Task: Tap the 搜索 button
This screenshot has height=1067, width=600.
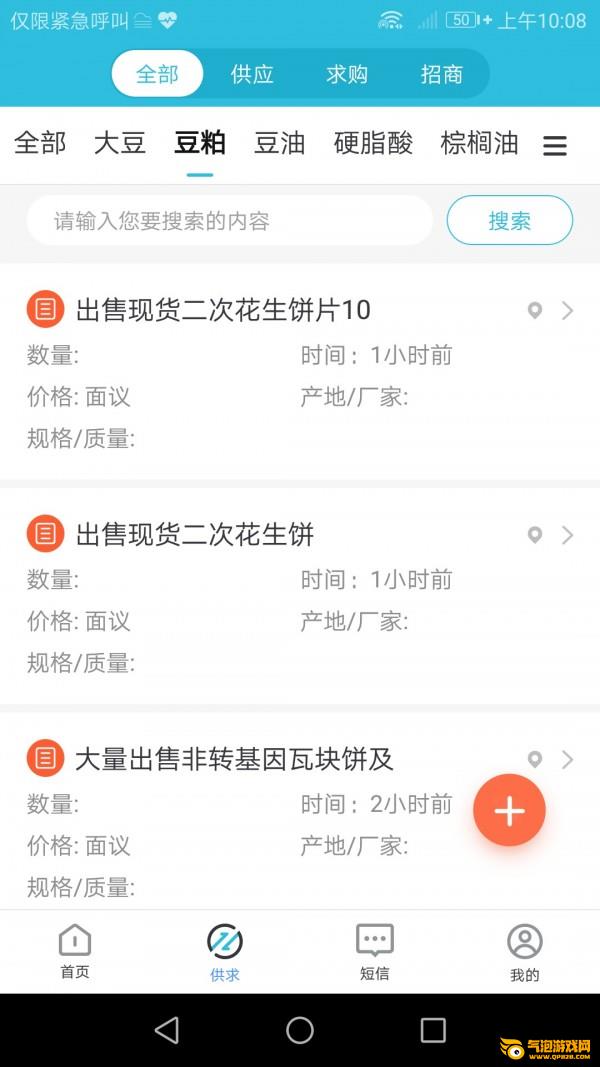Action: coord(510,220)
